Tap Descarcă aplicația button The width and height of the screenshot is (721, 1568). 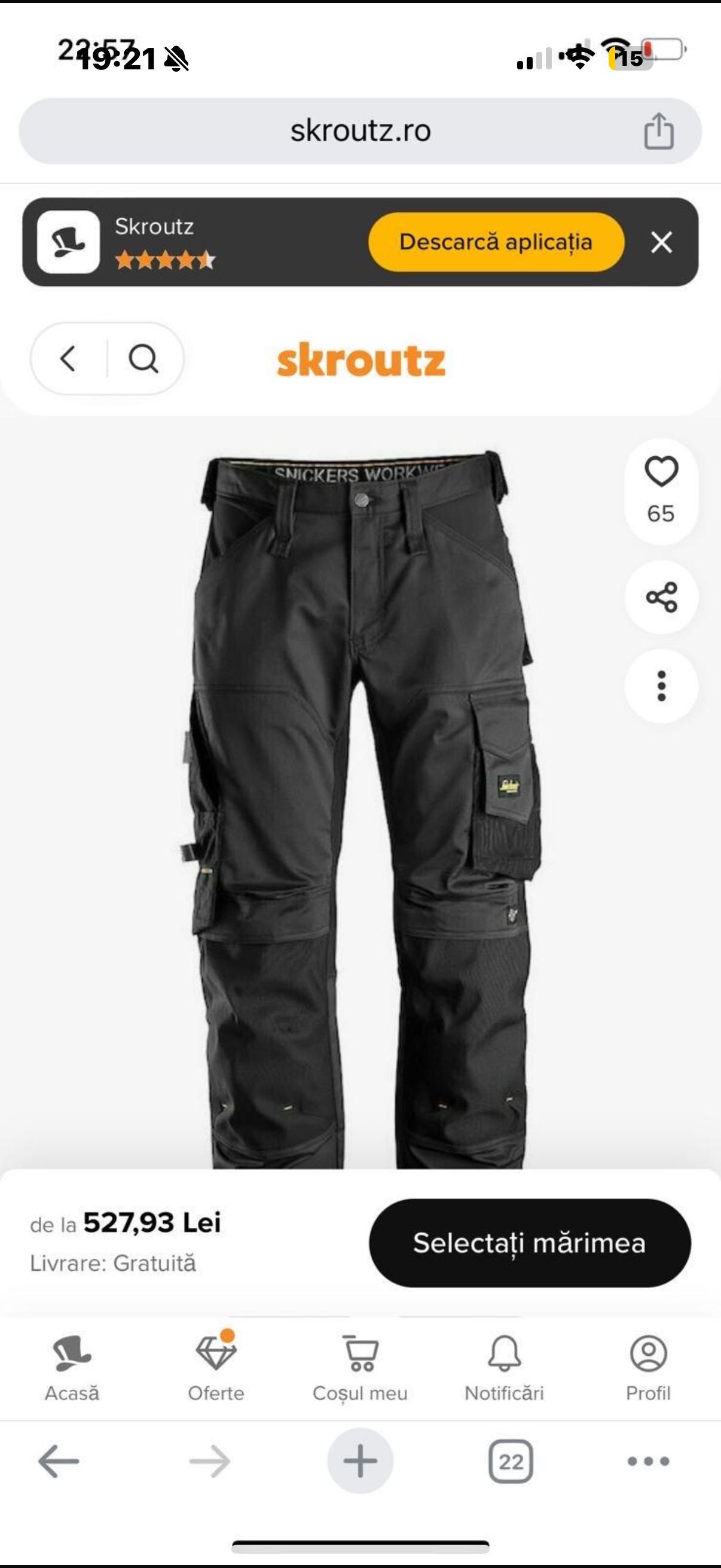pos(496,242)
